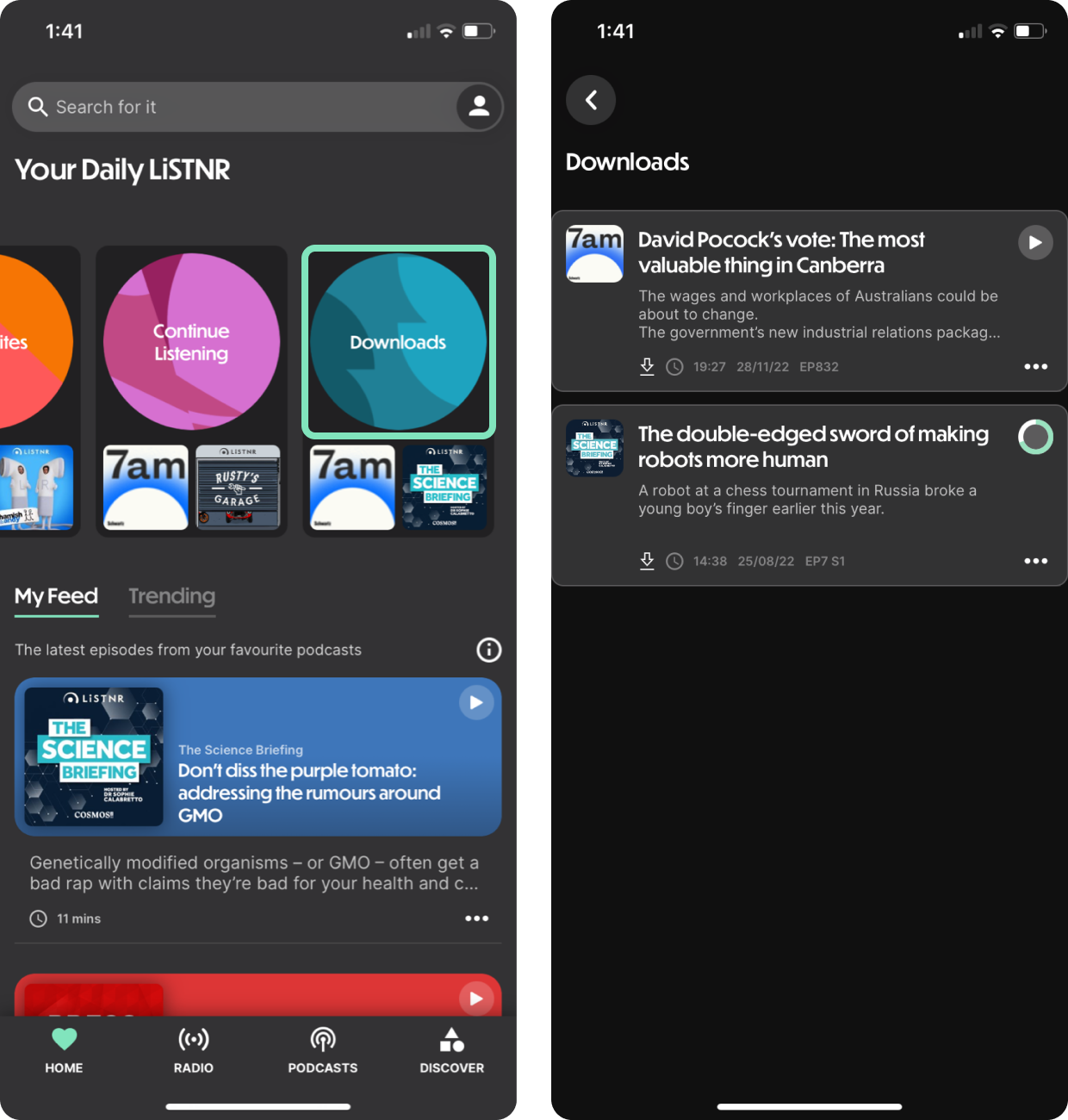Screen dimensions: 1068x1120
Task: Tap the Home tab
Action: tap(65, 1050)
